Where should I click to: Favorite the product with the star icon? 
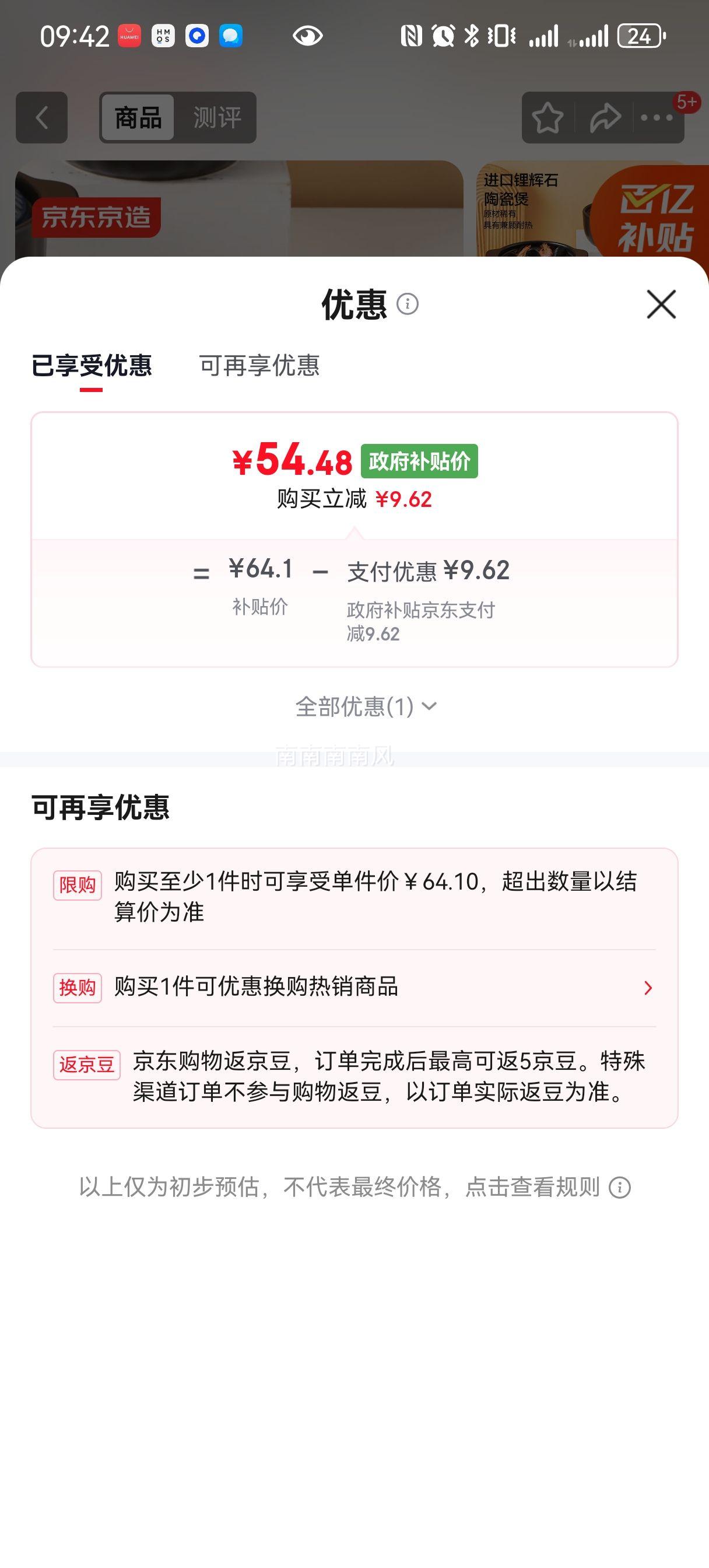(x=547, y=117)
